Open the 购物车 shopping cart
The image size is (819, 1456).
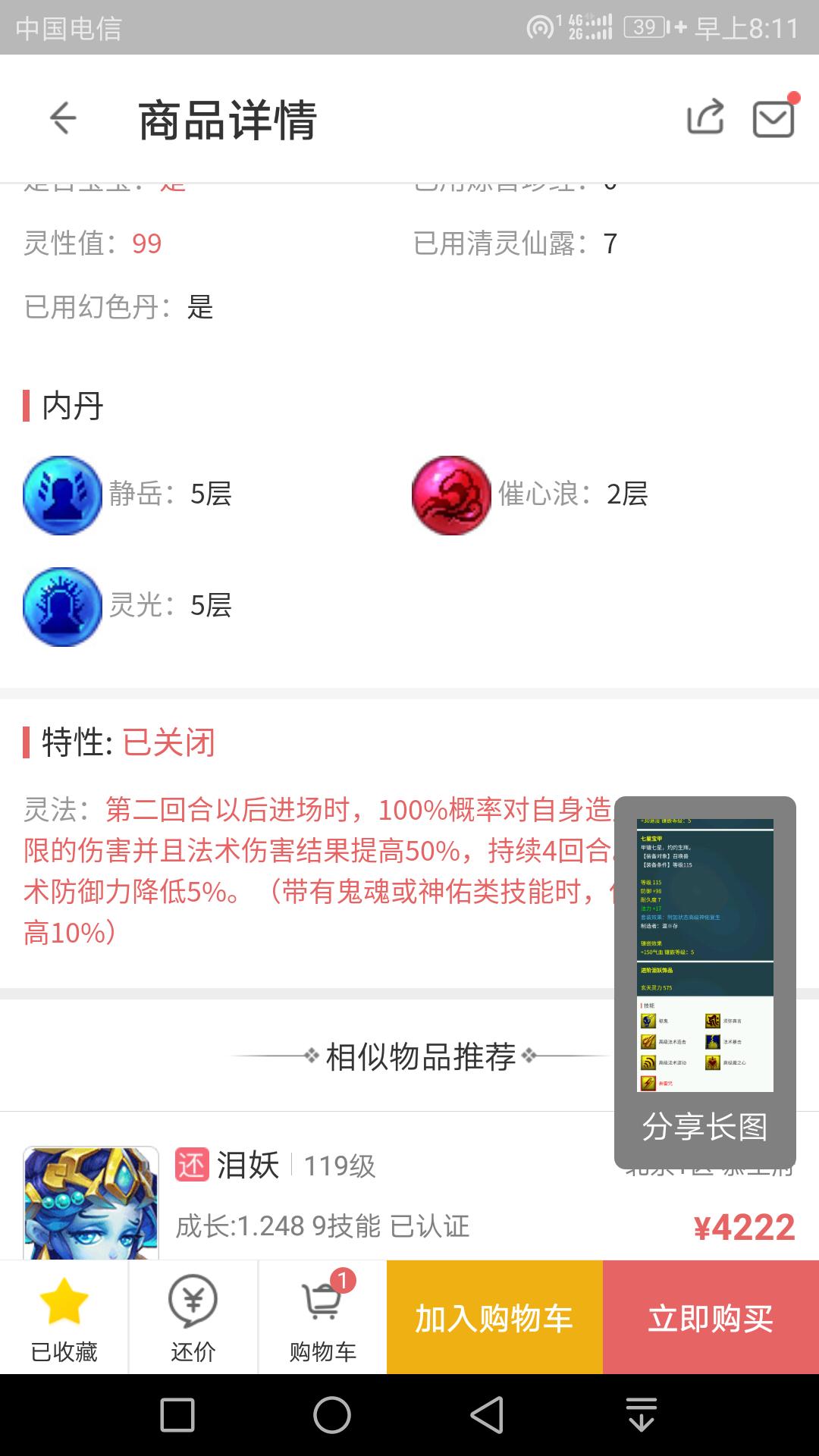point(323,1318)
